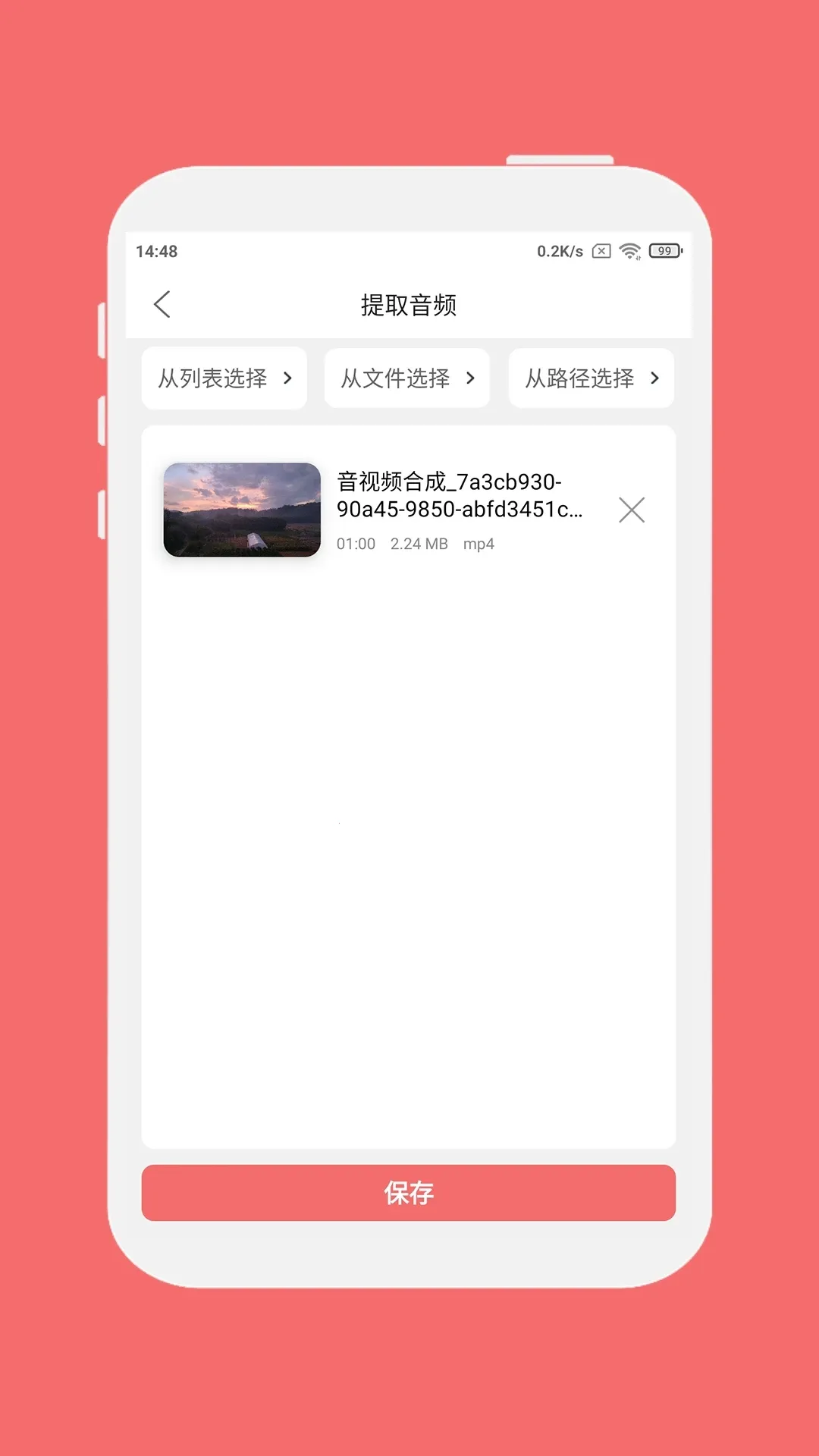This screenshot has width=819, height=1456.
Task: Tap the 2.24 MB file size label
Action: pyautogui.click(x=419, y=544)
